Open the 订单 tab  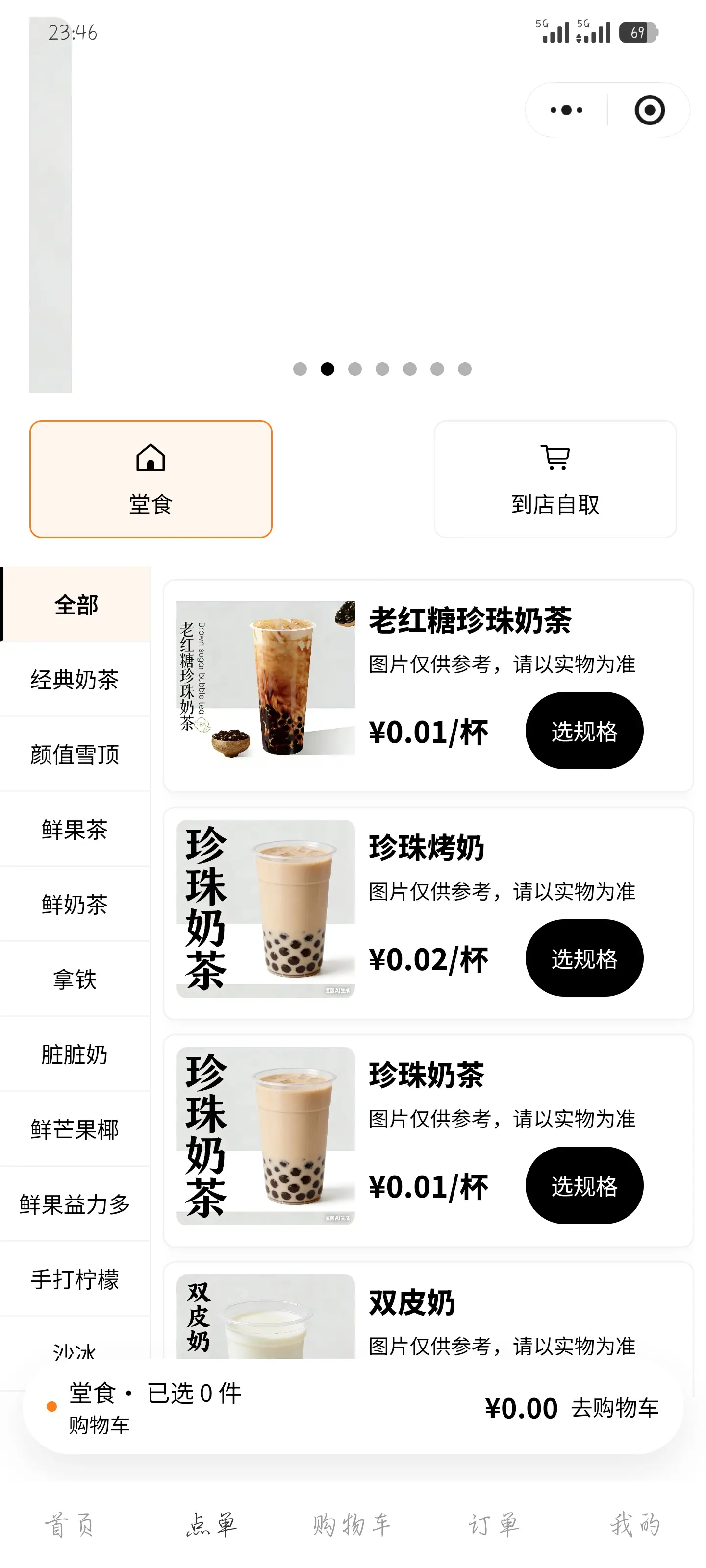494,1524
